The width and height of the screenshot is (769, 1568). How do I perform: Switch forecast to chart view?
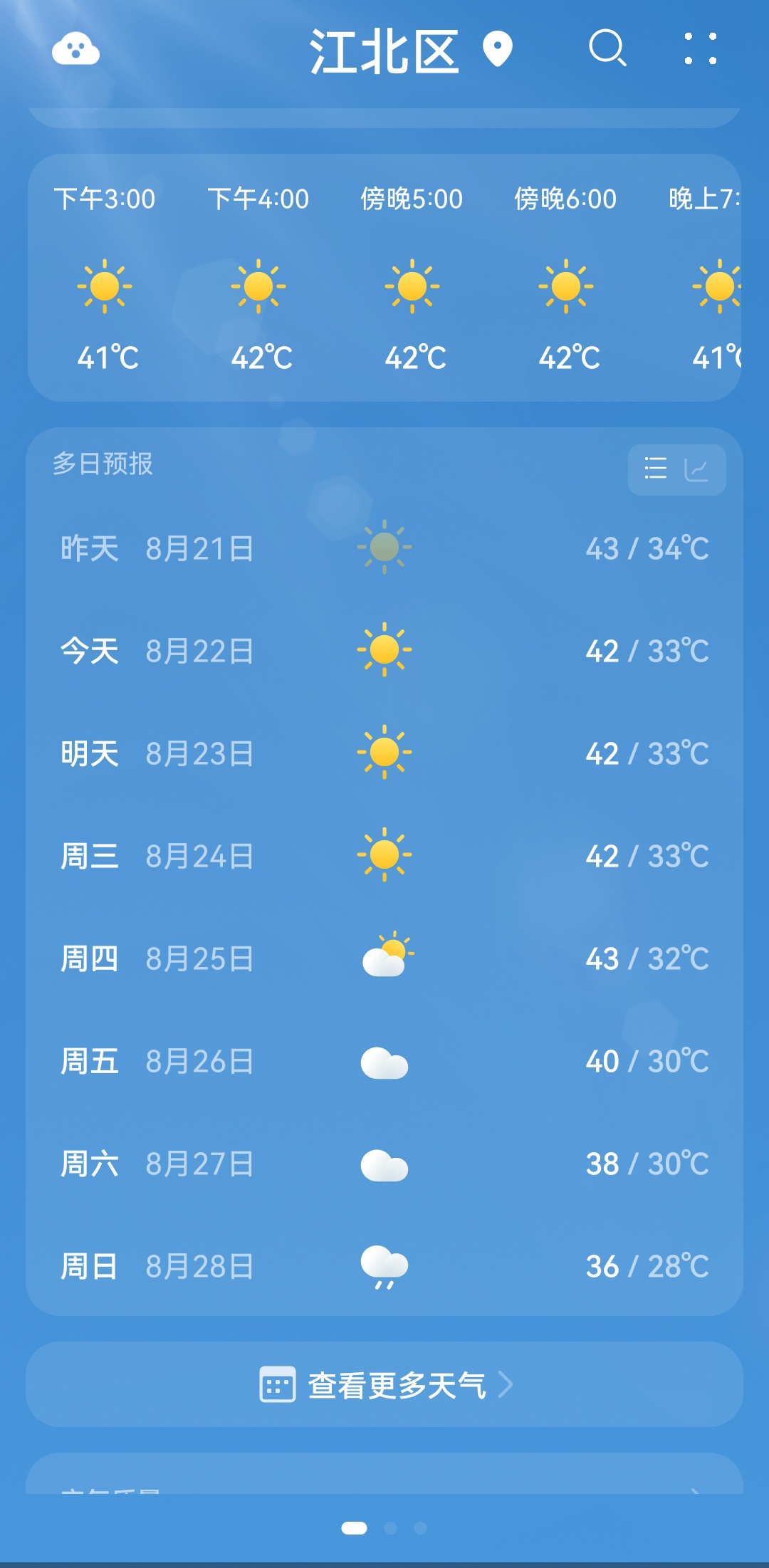tap(696, 469)
